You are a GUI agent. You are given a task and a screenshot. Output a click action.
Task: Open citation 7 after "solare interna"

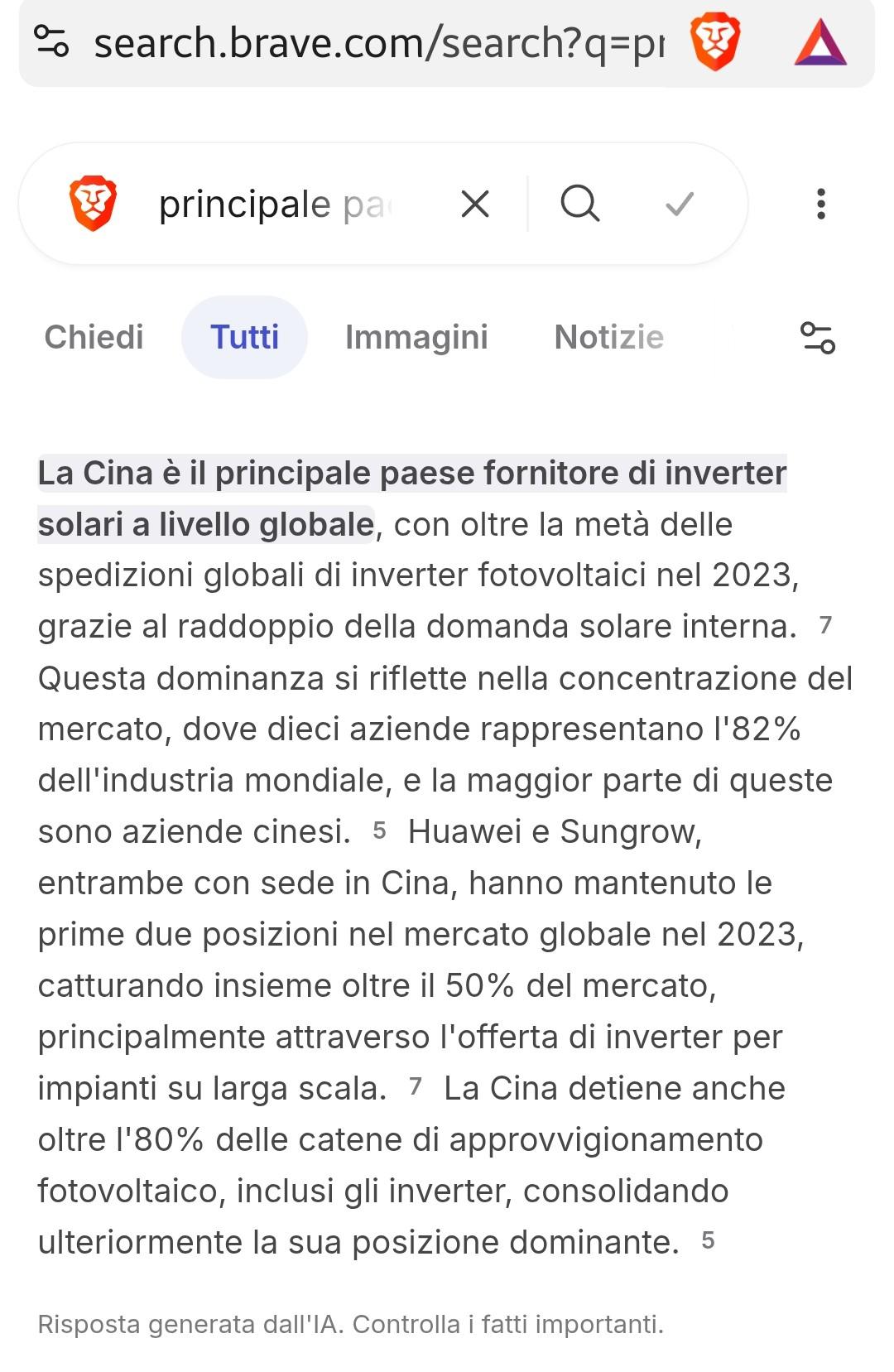(825, 625)
